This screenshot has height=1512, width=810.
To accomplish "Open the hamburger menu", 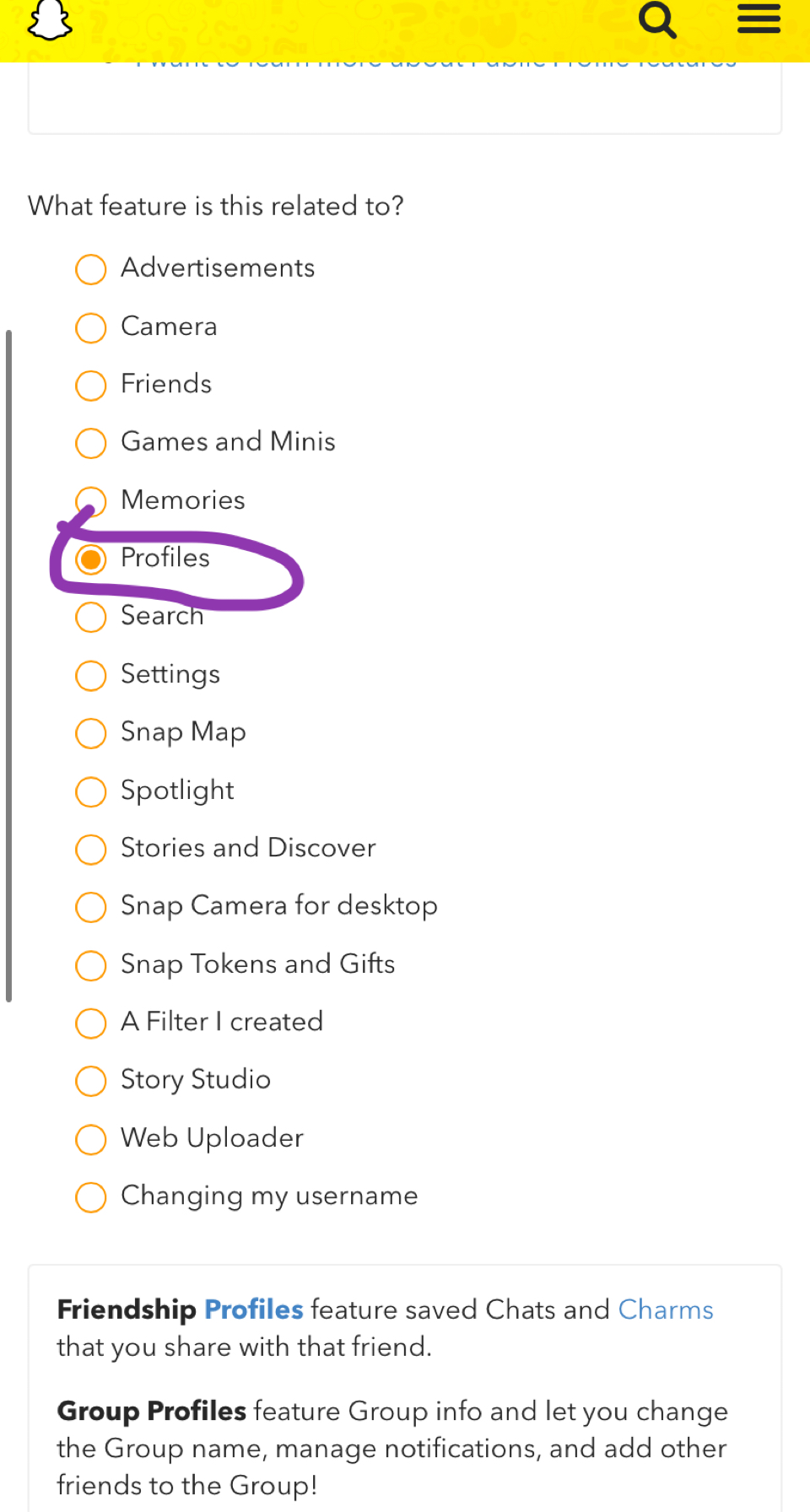I will point(759,18).
